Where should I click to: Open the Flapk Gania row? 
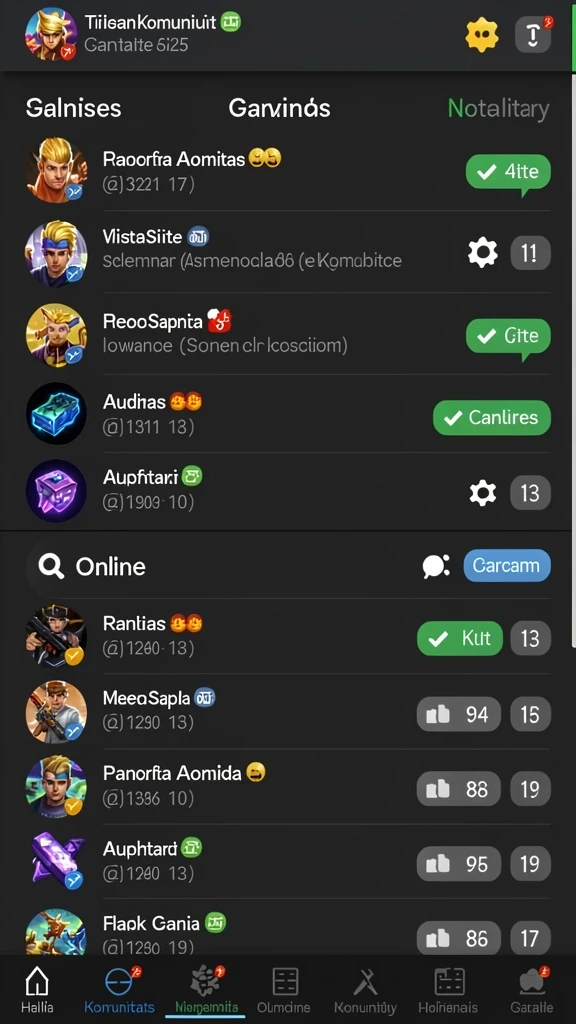point(288,931)
